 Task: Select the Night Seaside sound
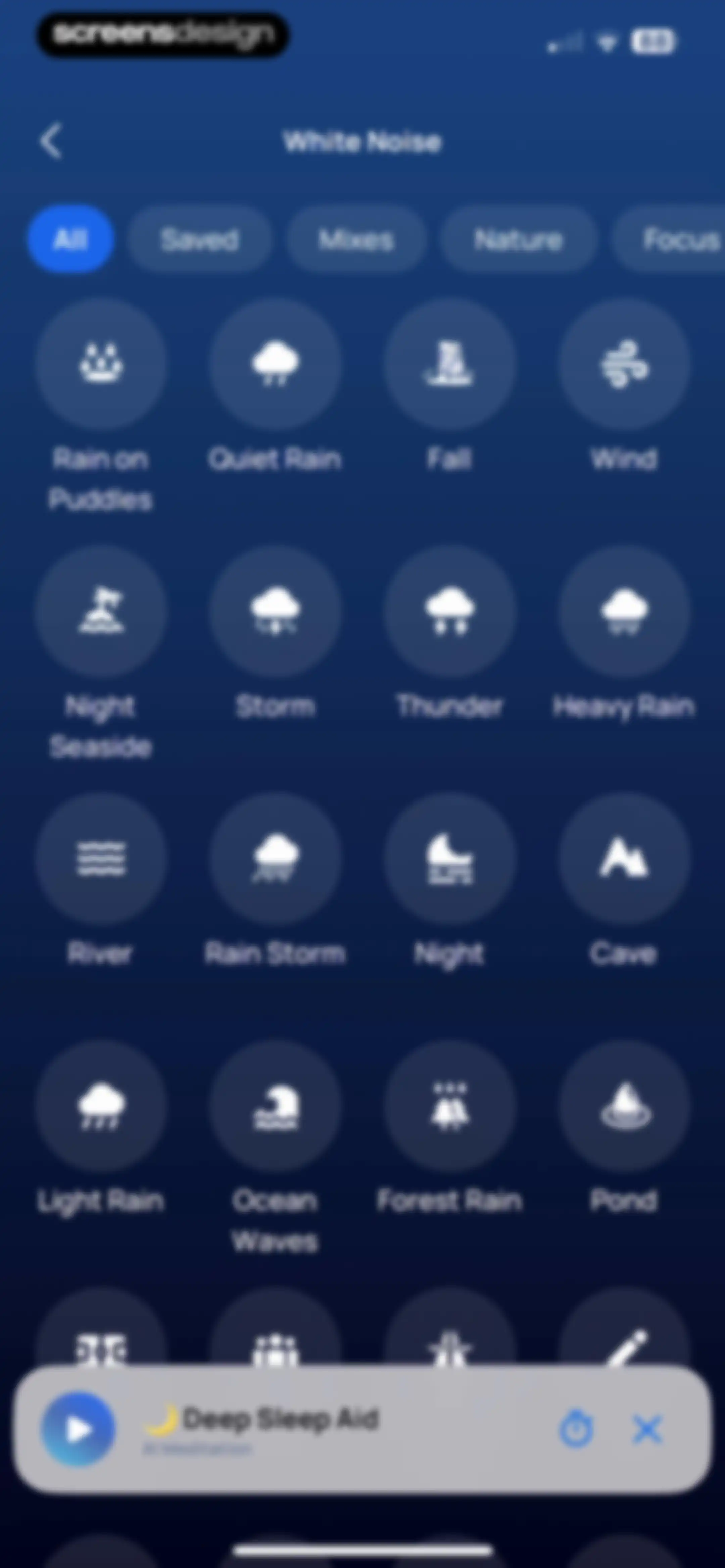click(x=100, y=611)
